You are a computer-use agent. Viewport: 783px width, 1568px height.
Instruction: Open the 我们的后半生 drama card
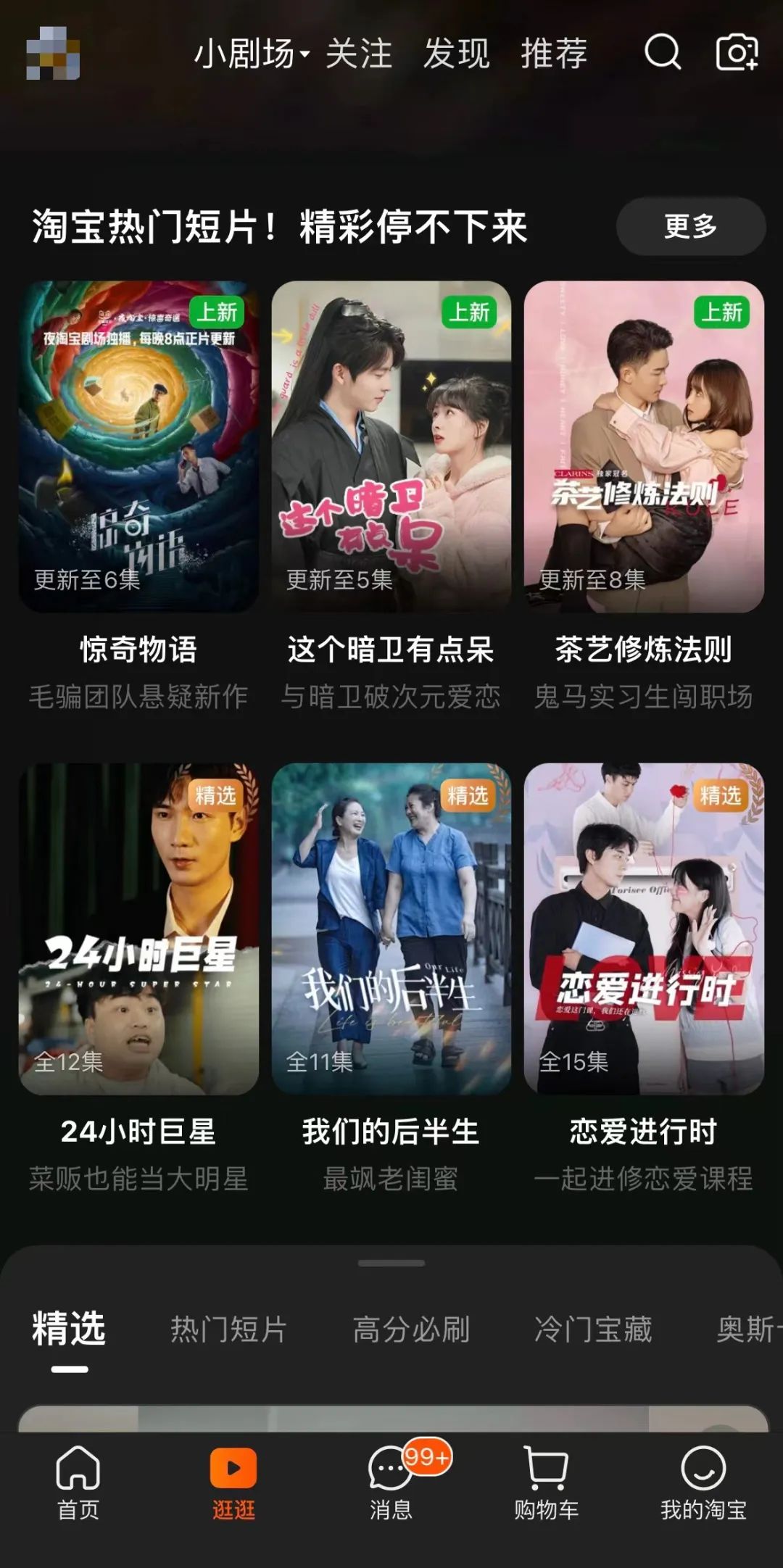pyautogui.click(x=391, y=929)
